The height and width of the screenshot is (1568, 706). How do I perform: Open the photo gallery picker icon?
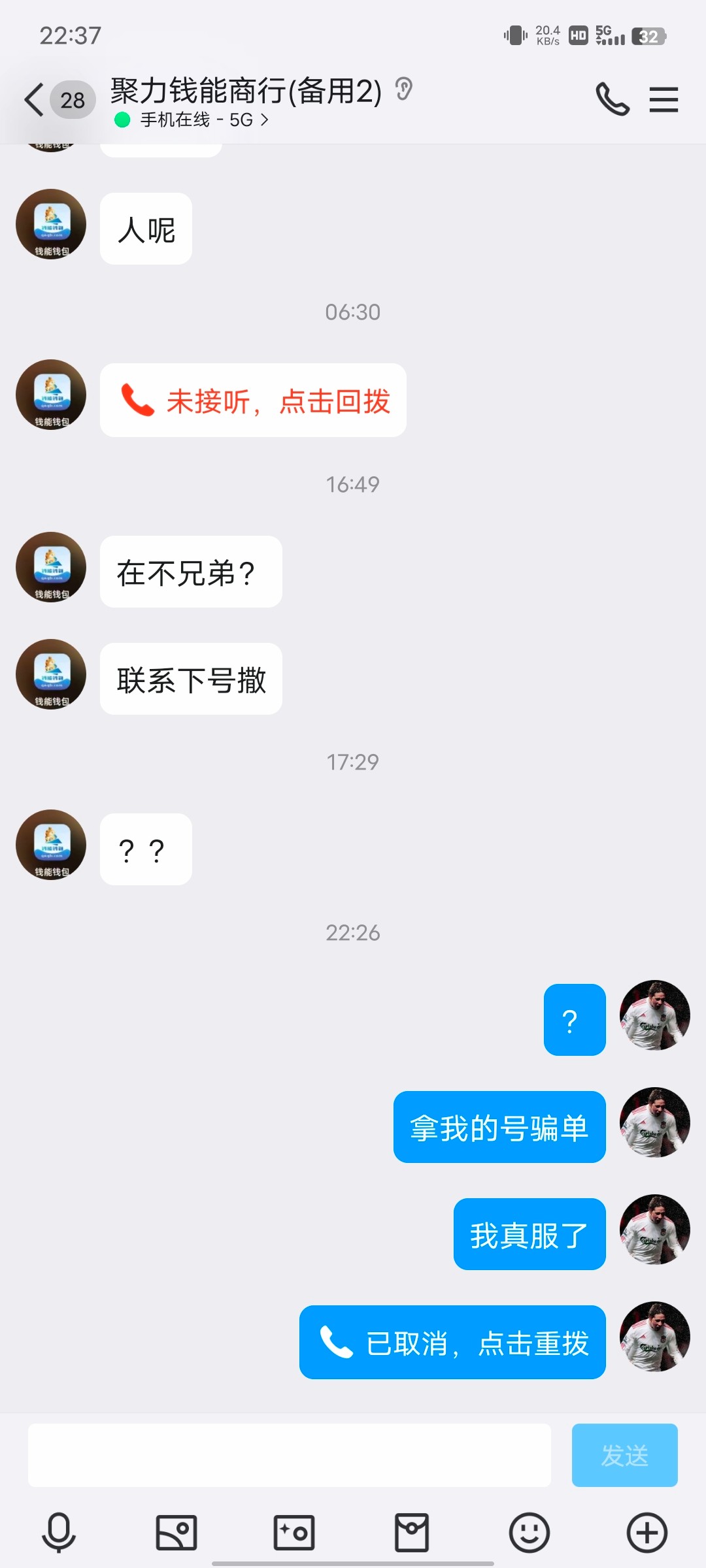click(x=176, y=1532)
